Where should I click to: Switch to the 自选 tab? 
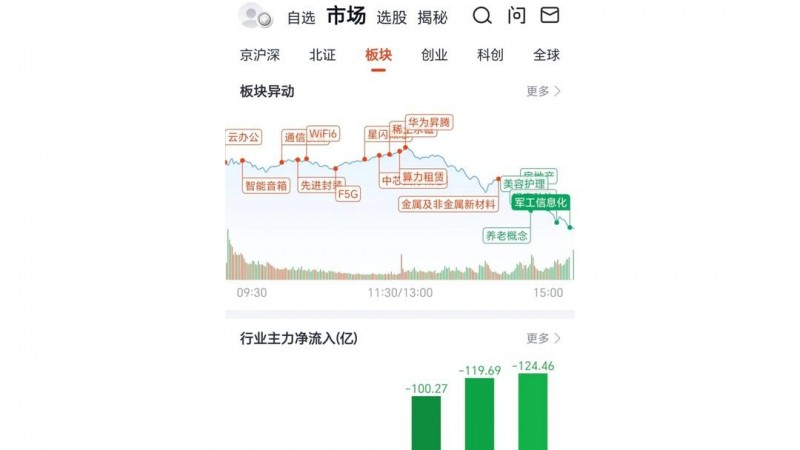pyautogui.click(x=301, y=17)
